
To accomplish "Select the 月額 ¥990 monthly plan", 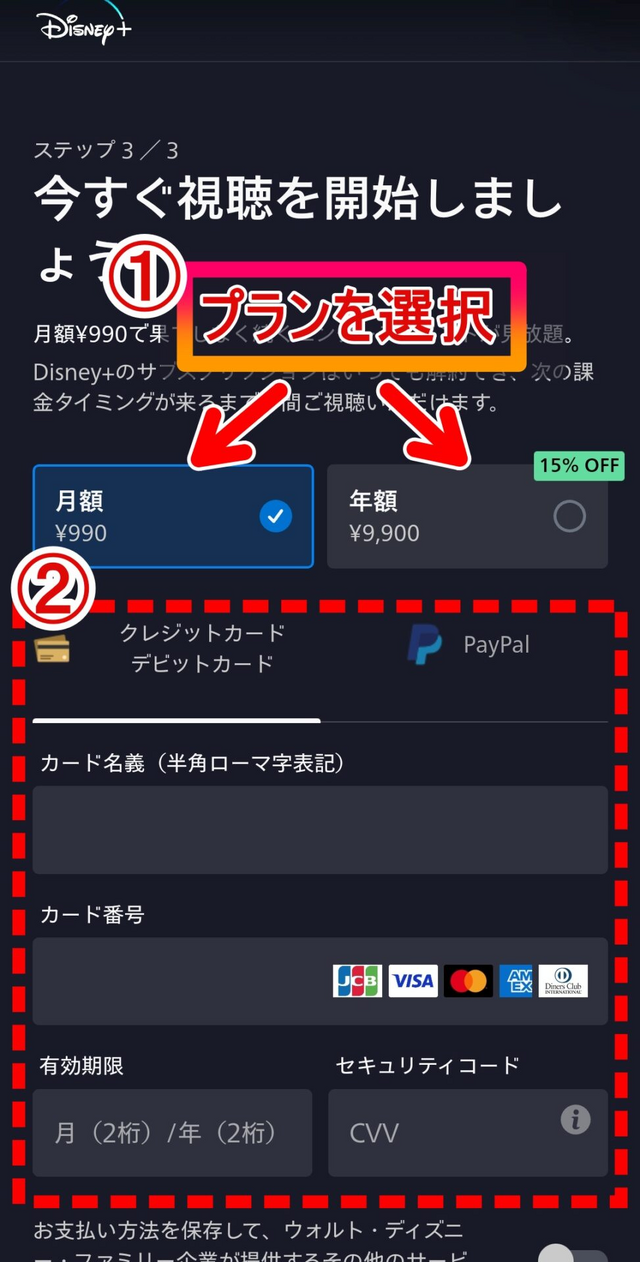I will point(172,516).
